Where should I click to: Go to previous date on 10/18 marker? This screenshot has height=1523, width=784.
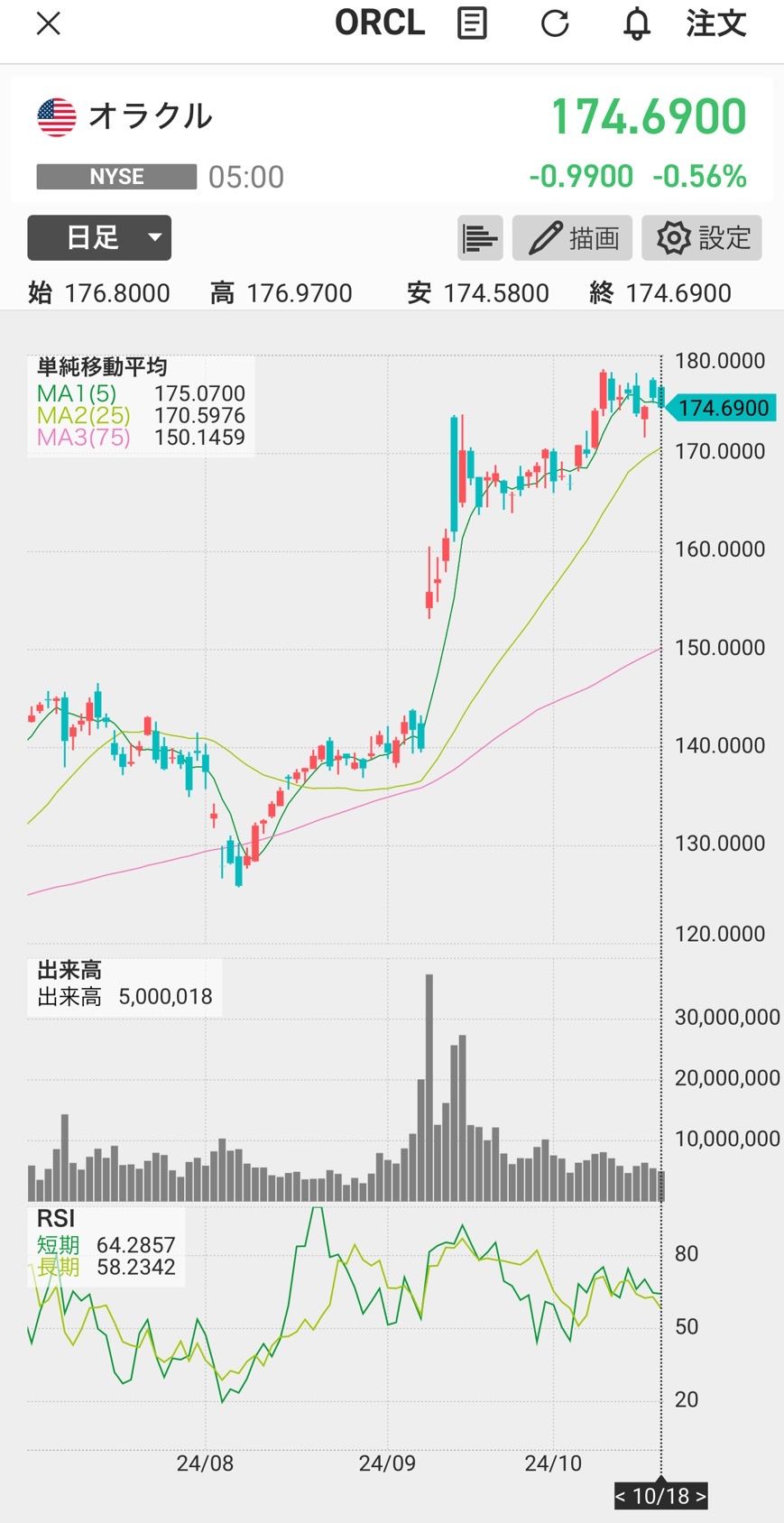tap(621, 1496)
